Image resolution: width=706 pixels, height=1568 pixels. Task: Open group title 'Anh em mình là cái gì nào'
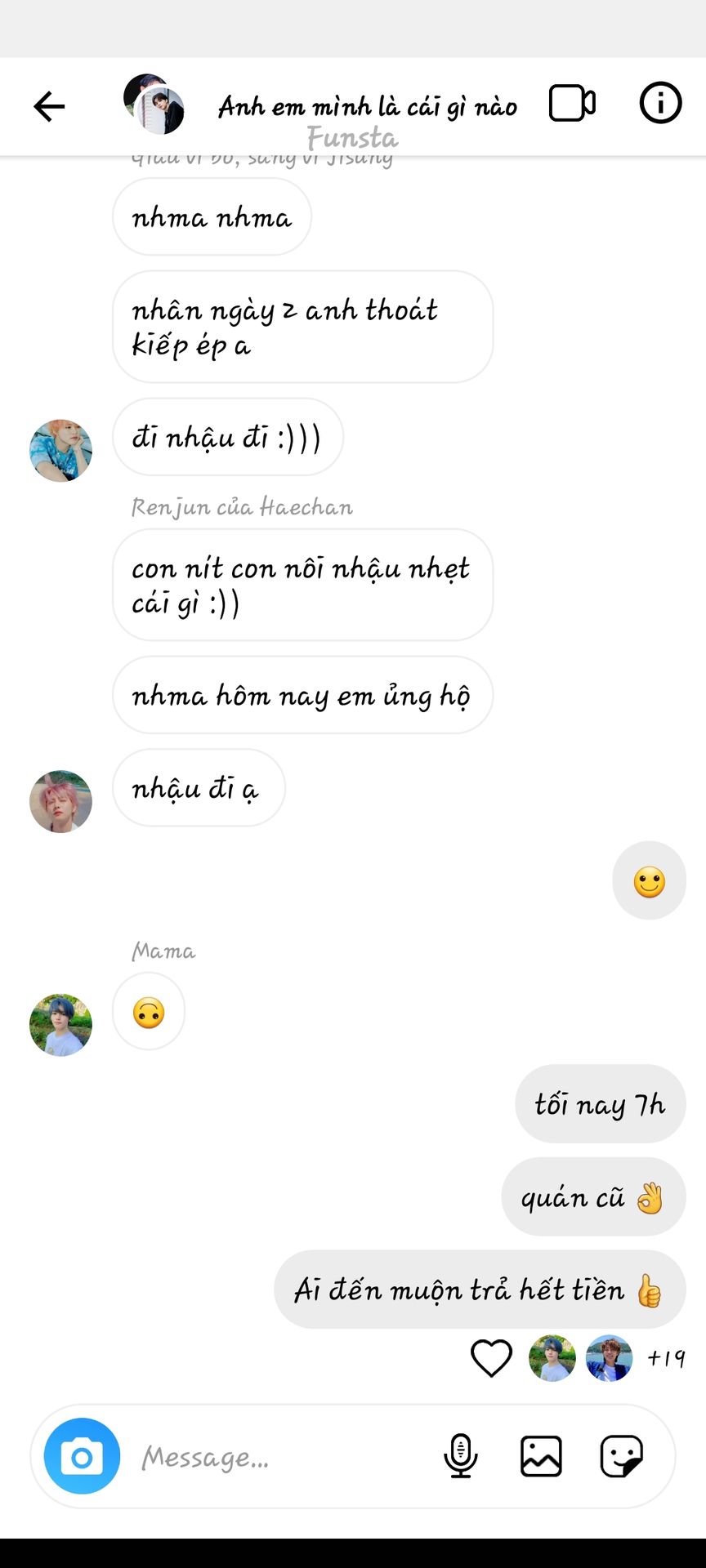click(x=367, y=107)
